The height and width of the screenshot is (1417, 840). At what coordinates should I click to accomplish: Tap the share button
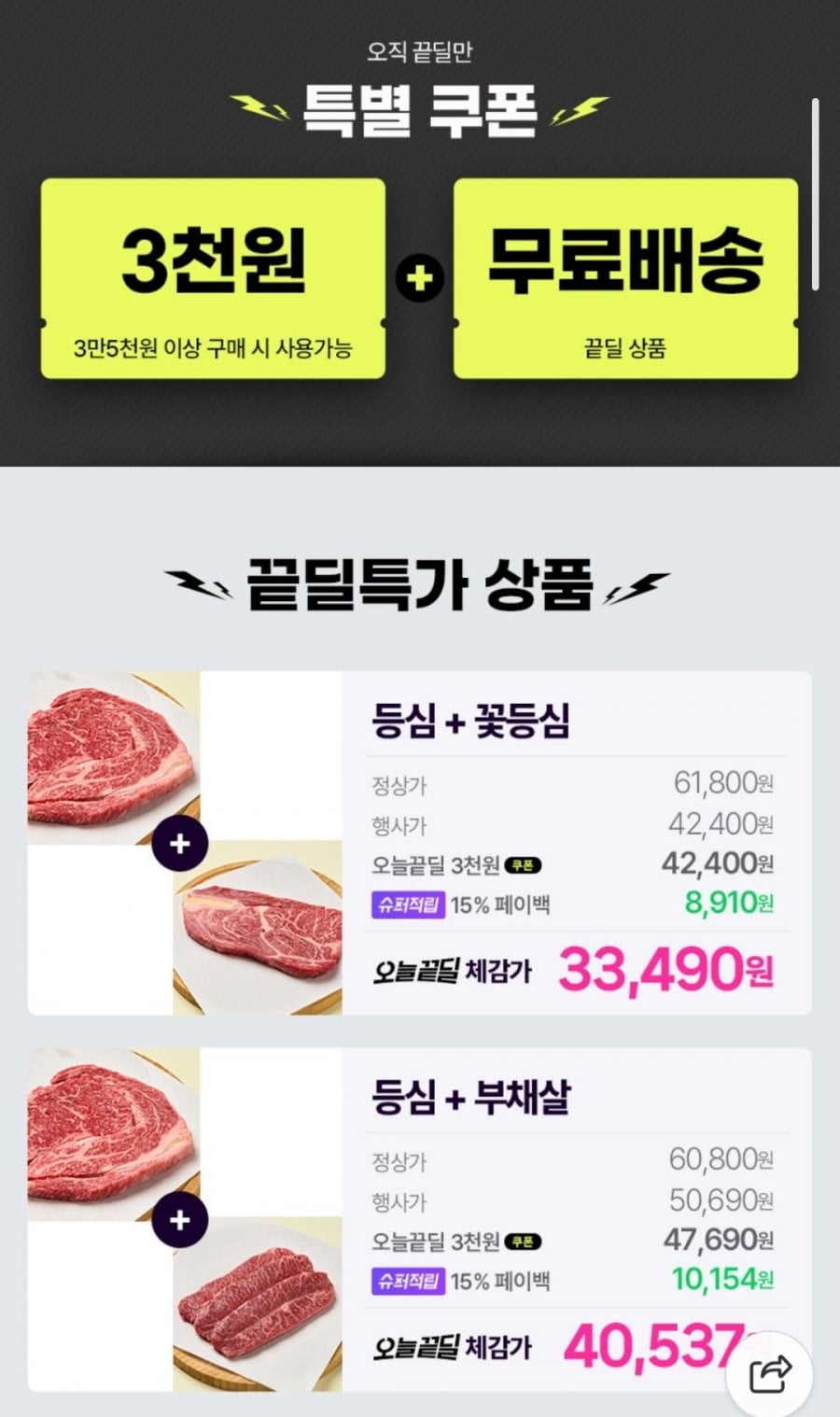coord(771,1374)
